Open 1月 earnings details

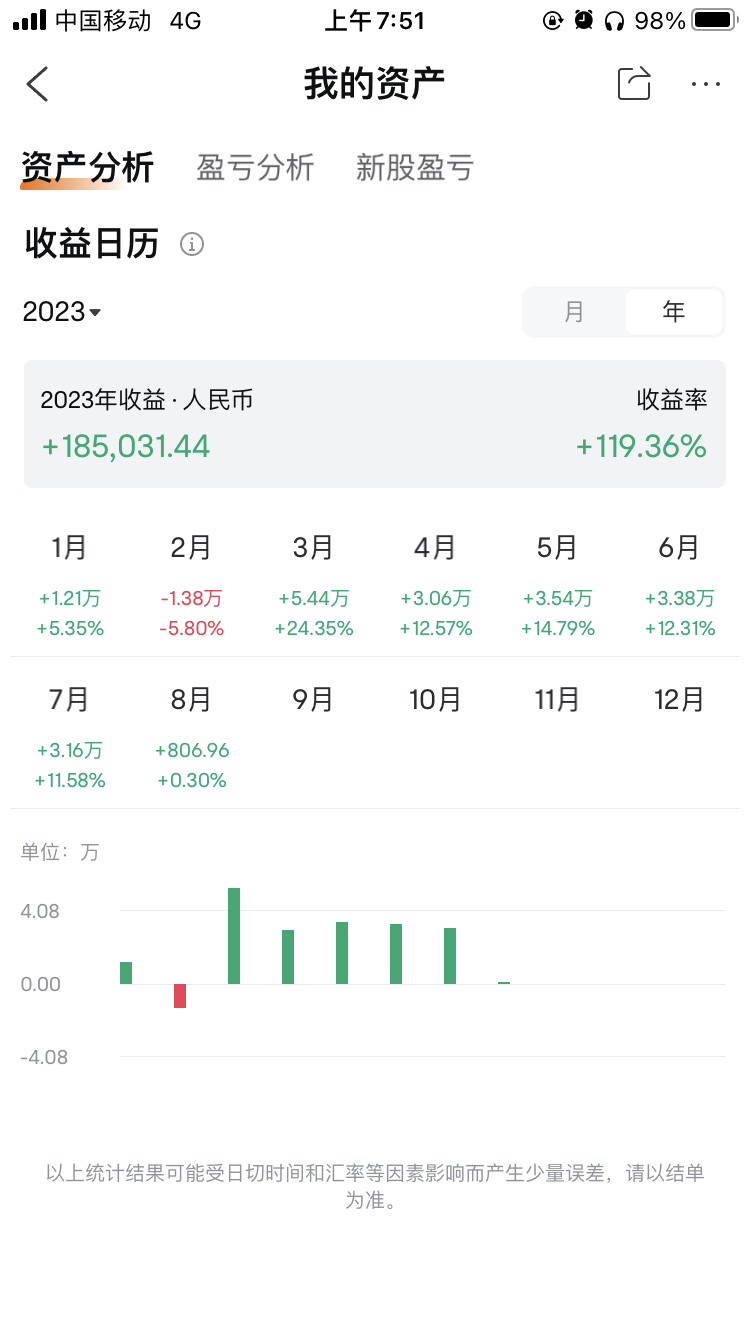[70, 587]
